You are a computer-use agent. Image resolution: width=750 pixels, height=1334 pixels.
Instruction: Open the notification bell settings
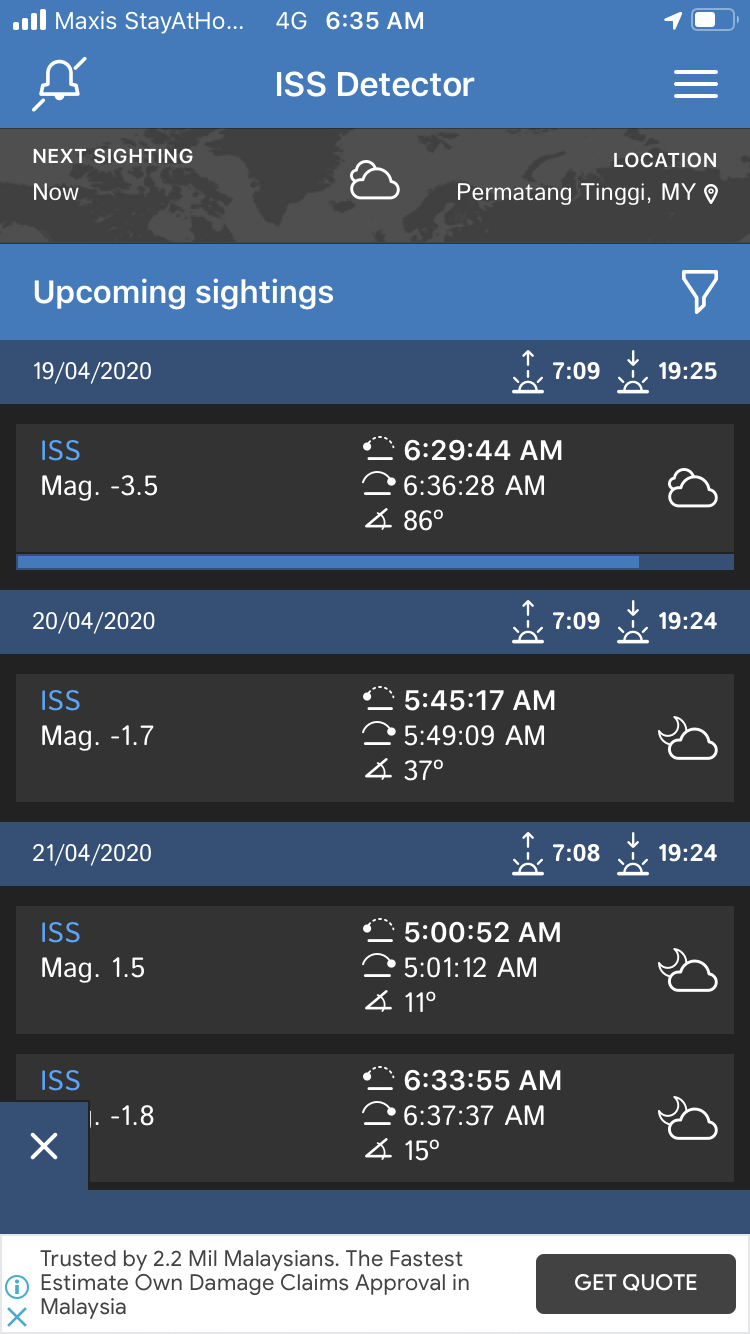pos(59,84)
